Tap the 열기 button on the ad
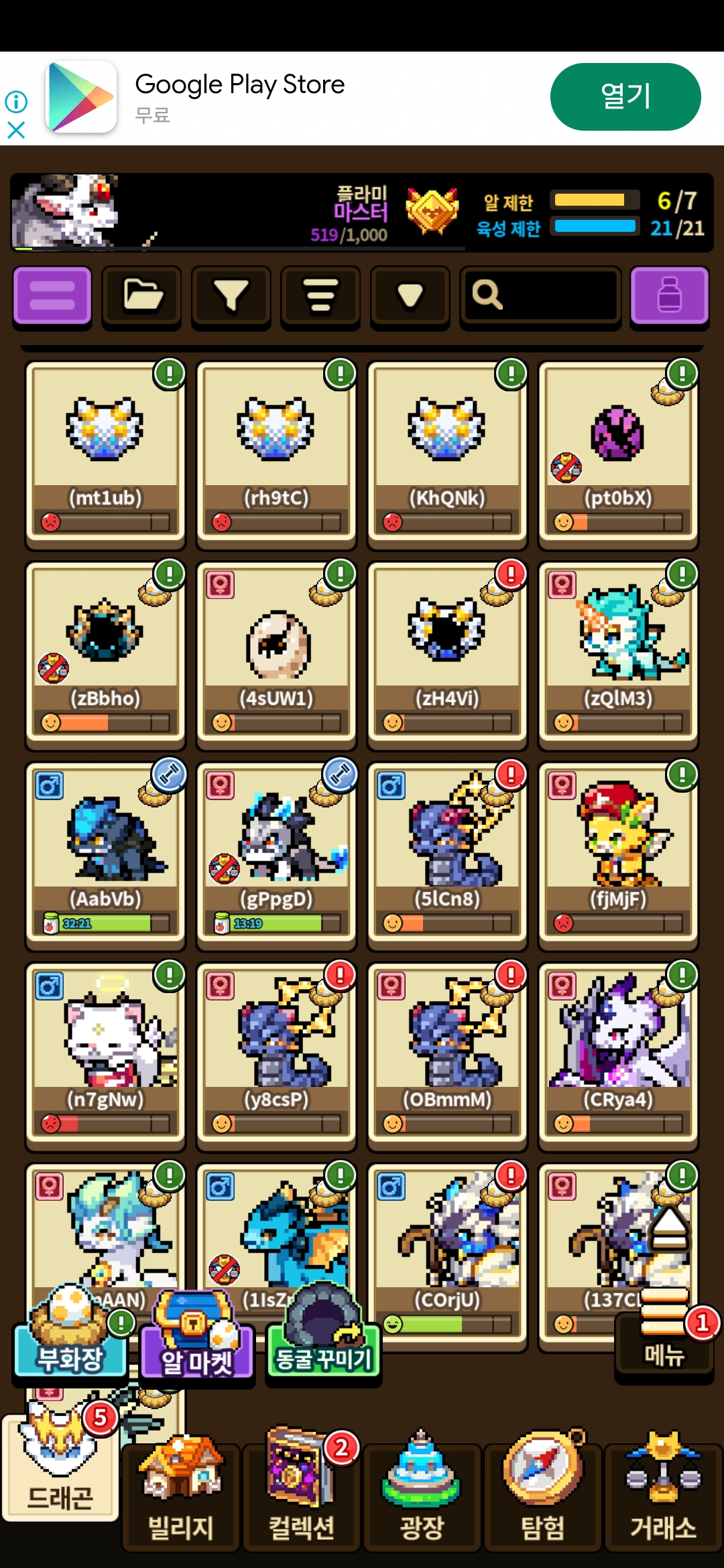This screenshot has height=1568, width=724. pos(625,97)
